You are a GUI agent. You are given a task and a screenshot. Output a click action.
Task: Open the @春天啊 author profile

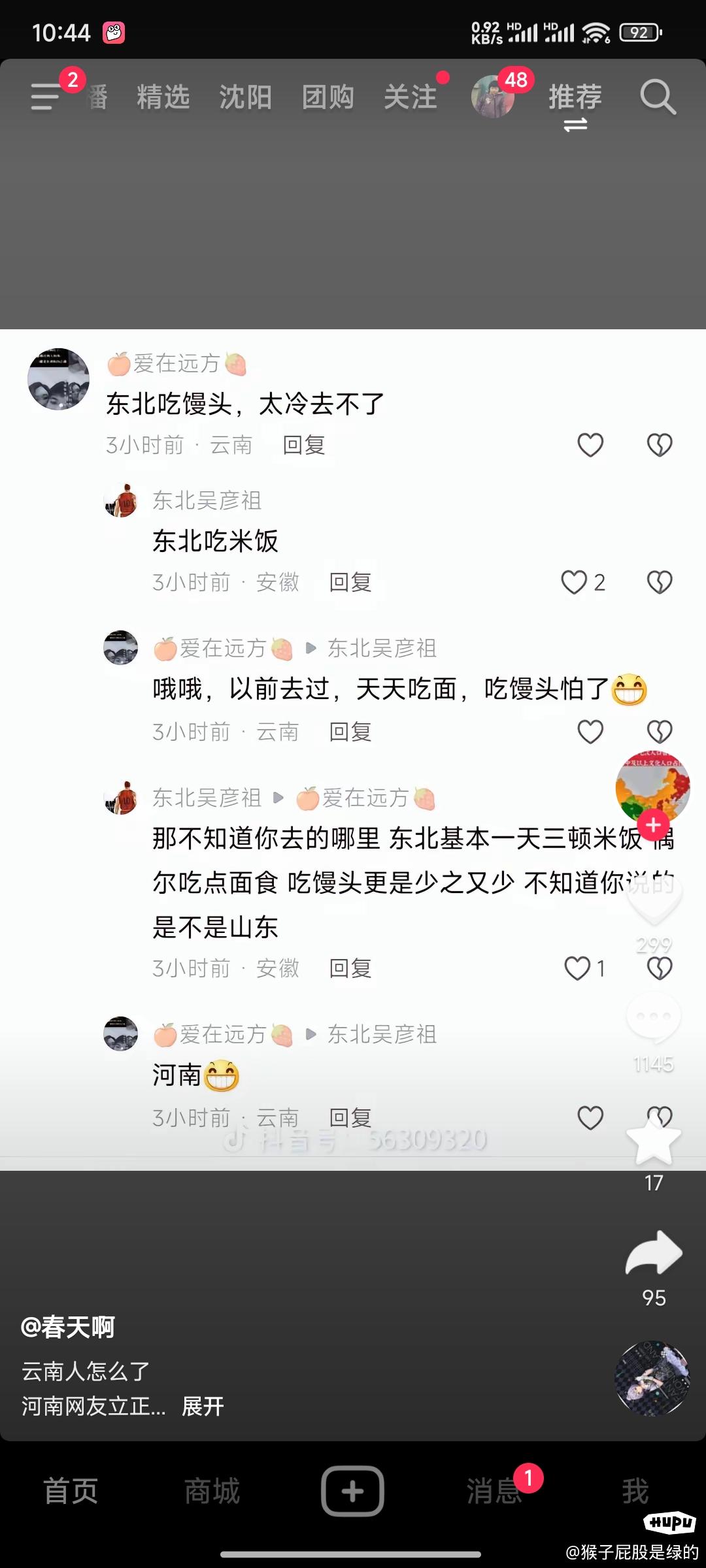[68, 1327]
